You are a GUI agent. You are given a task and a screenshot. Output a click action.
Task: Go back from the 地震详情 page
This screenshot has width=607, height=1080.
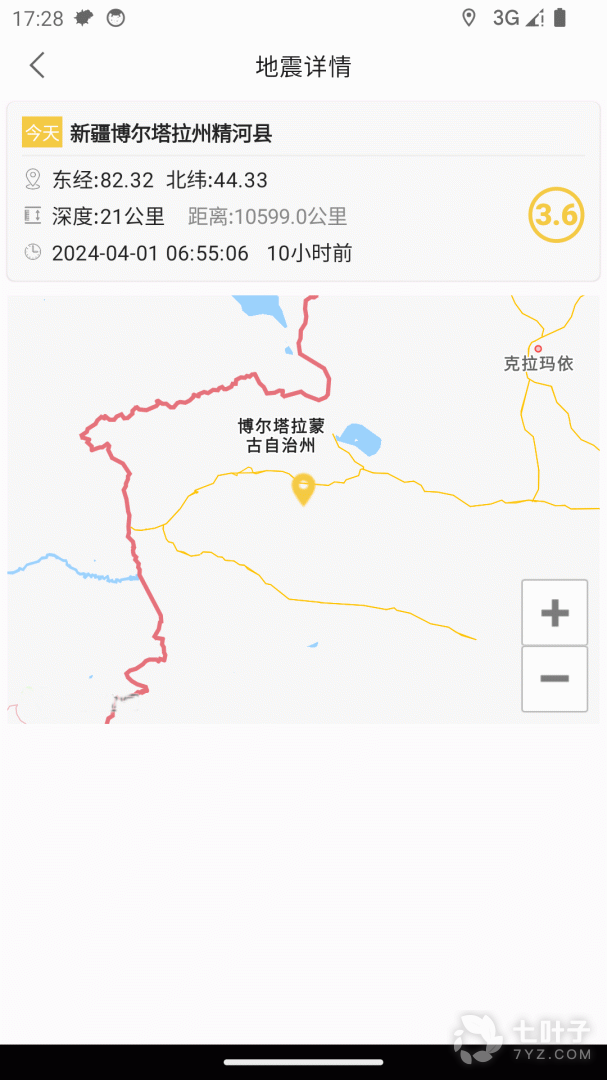click(x=37, y=66)
